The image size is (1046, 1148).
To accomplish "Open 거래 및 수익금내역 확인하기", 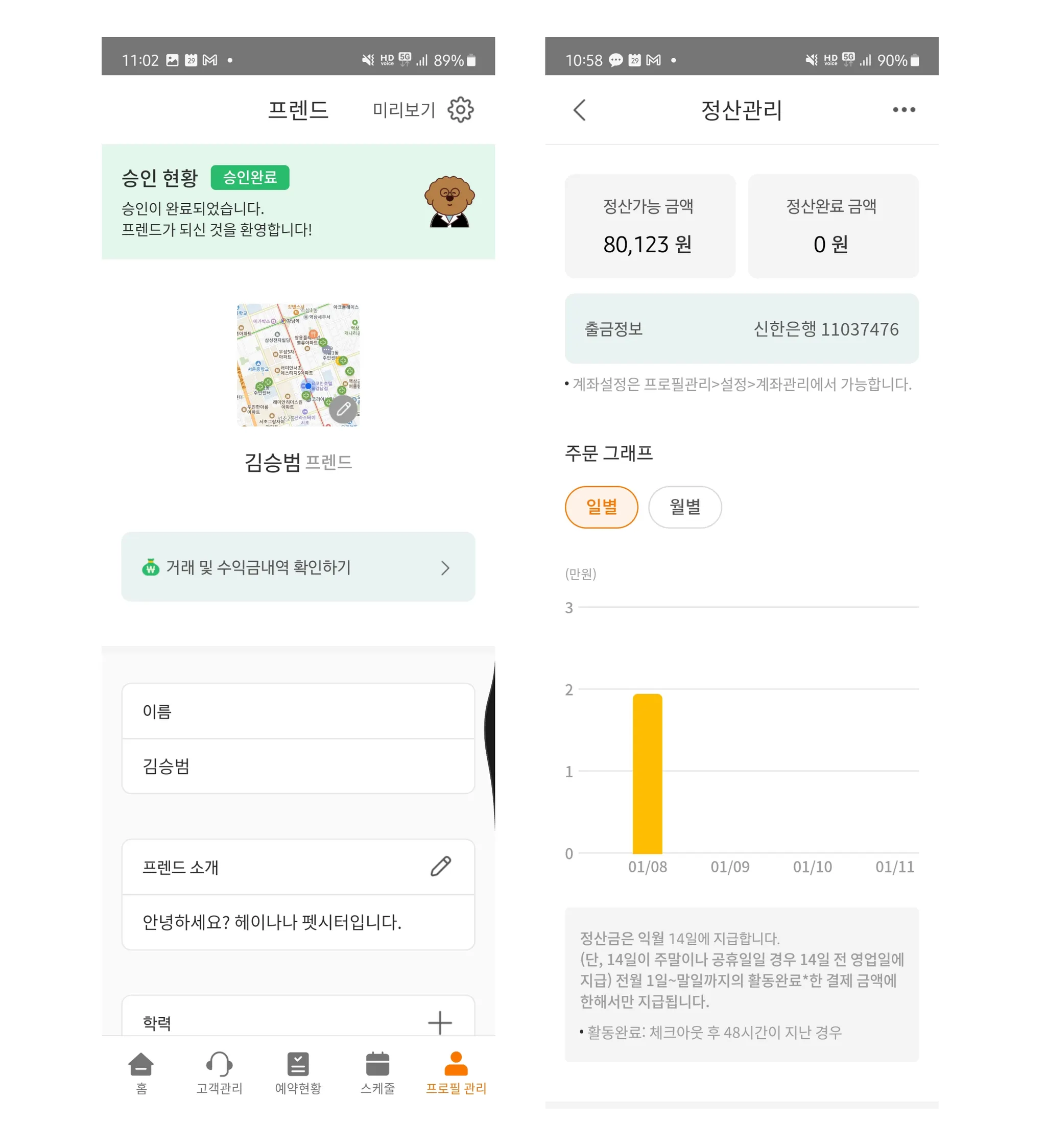I will tap(298, 567).
